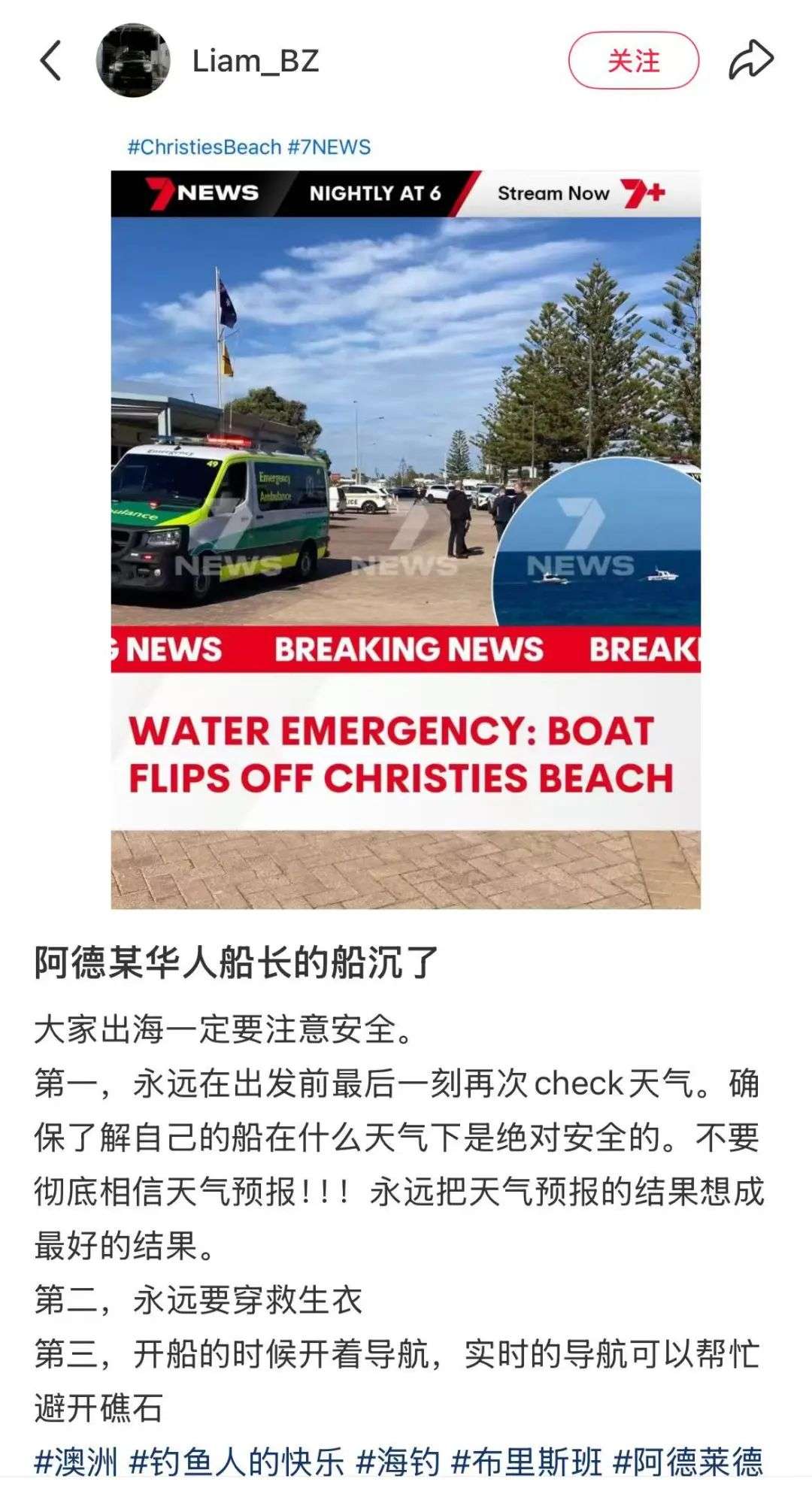Go back with the back arrow
This screenshot has width=812, height=1497.
(50, 61)
